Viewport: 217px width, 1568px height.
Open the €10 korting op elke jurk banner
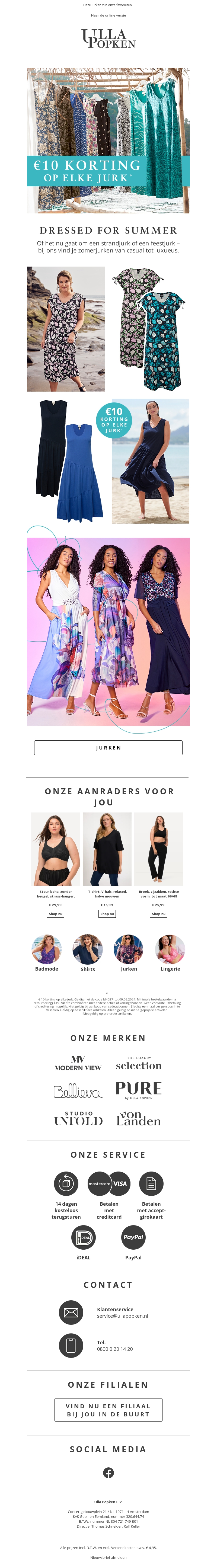(108, 140)
